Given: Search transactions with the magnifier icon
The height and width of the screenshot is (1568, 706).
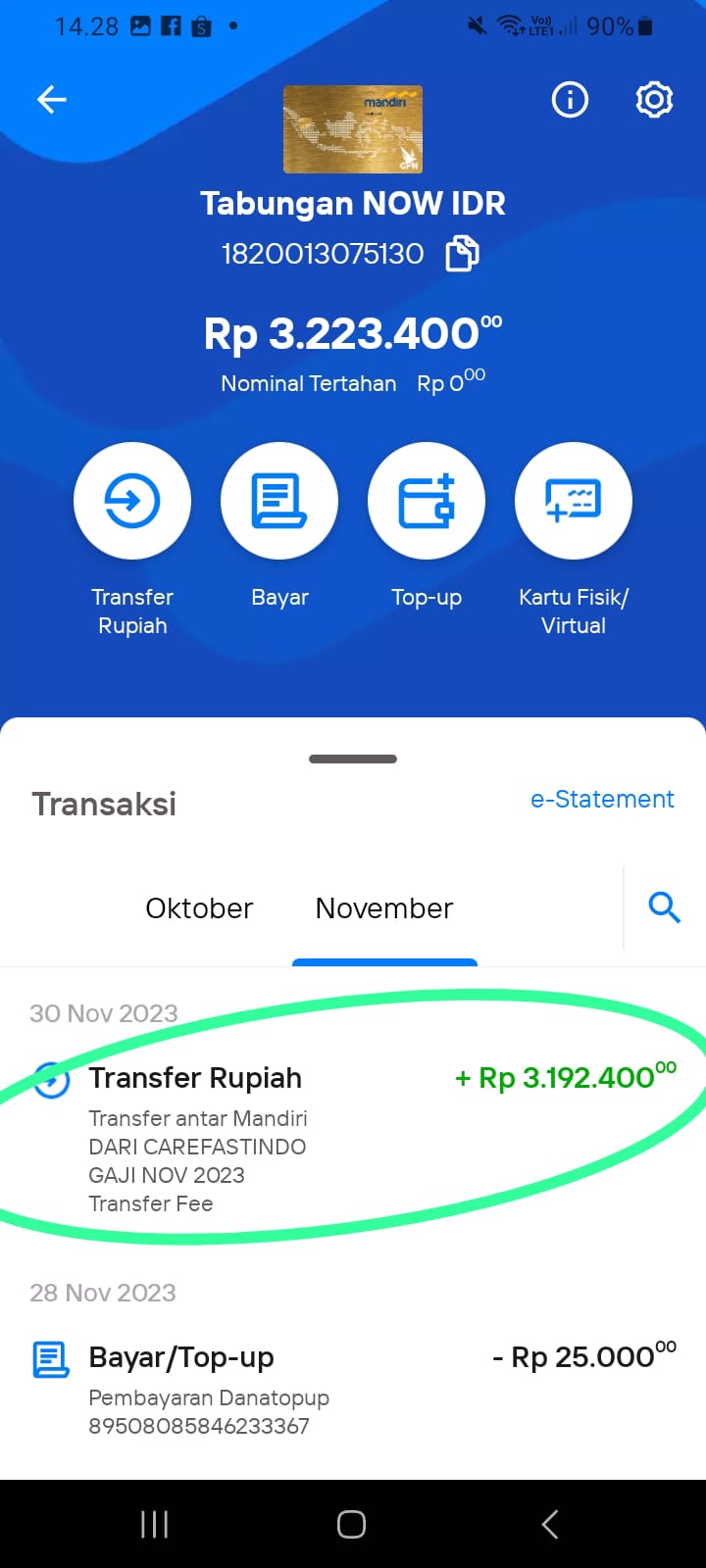Looking at the screenshot, I should [x=664, y=907].
